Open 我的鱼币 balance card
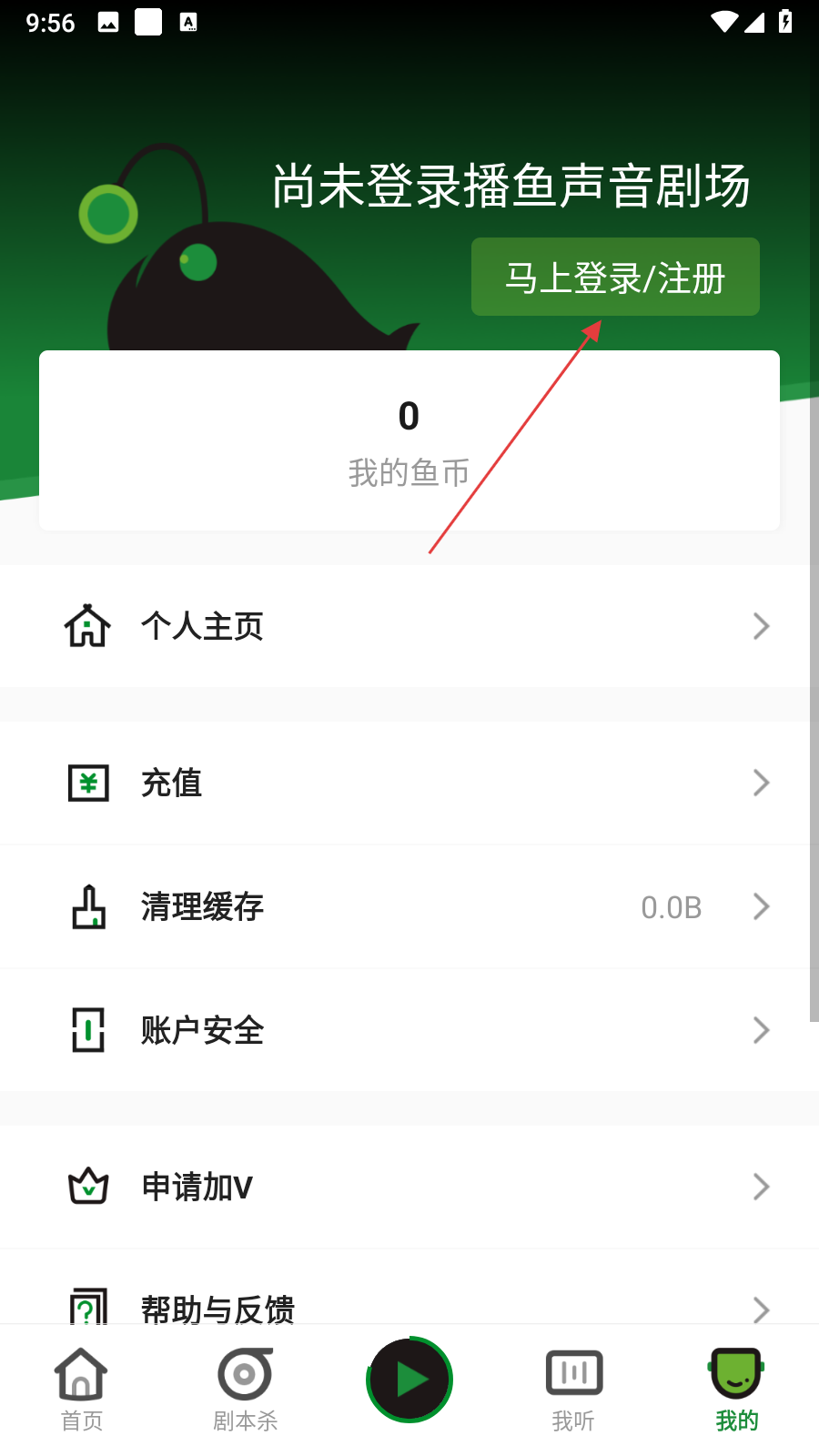The height and width of the screenshot is (1456, 819). pyautogui.click(x=409, y=440)
